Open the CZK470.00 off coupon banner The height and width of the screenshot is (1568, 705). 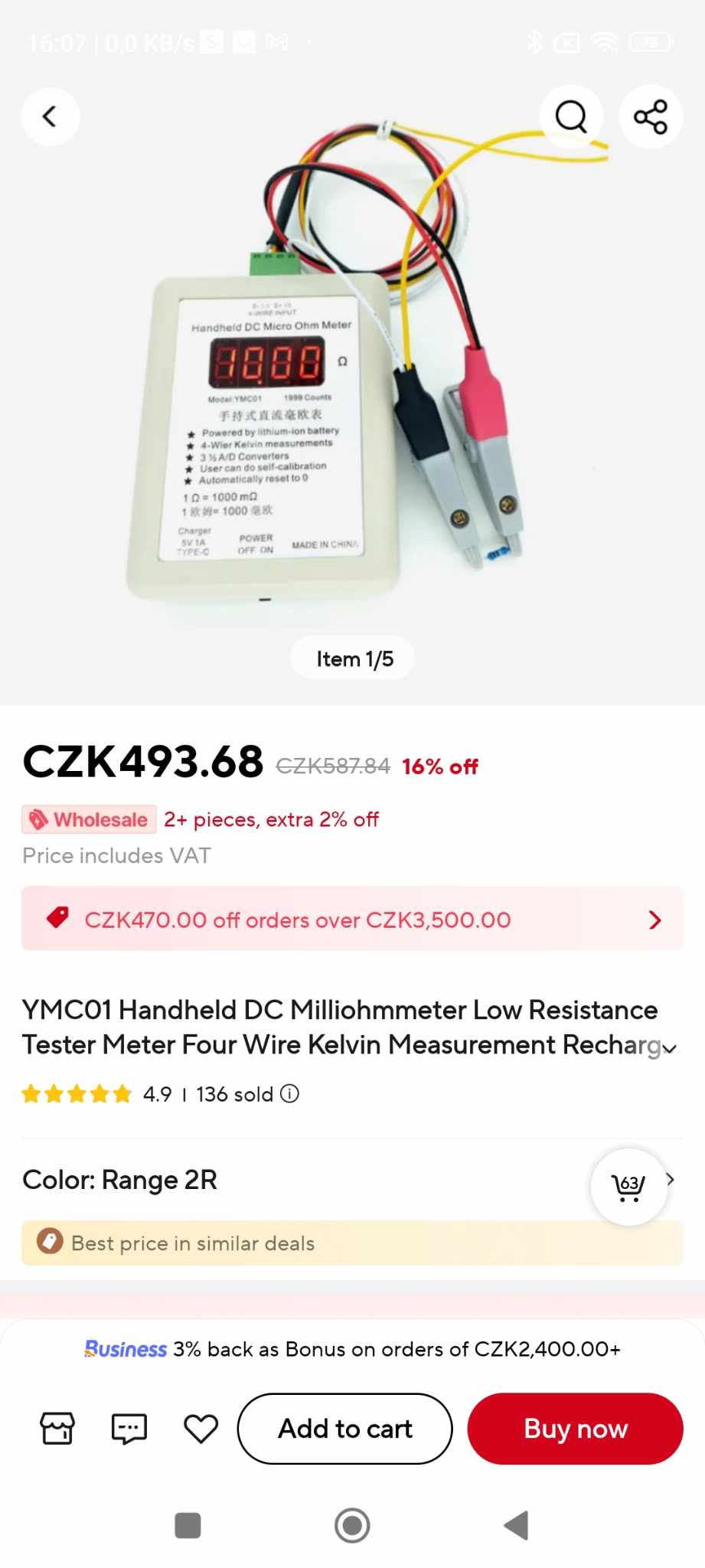[352, 919]
